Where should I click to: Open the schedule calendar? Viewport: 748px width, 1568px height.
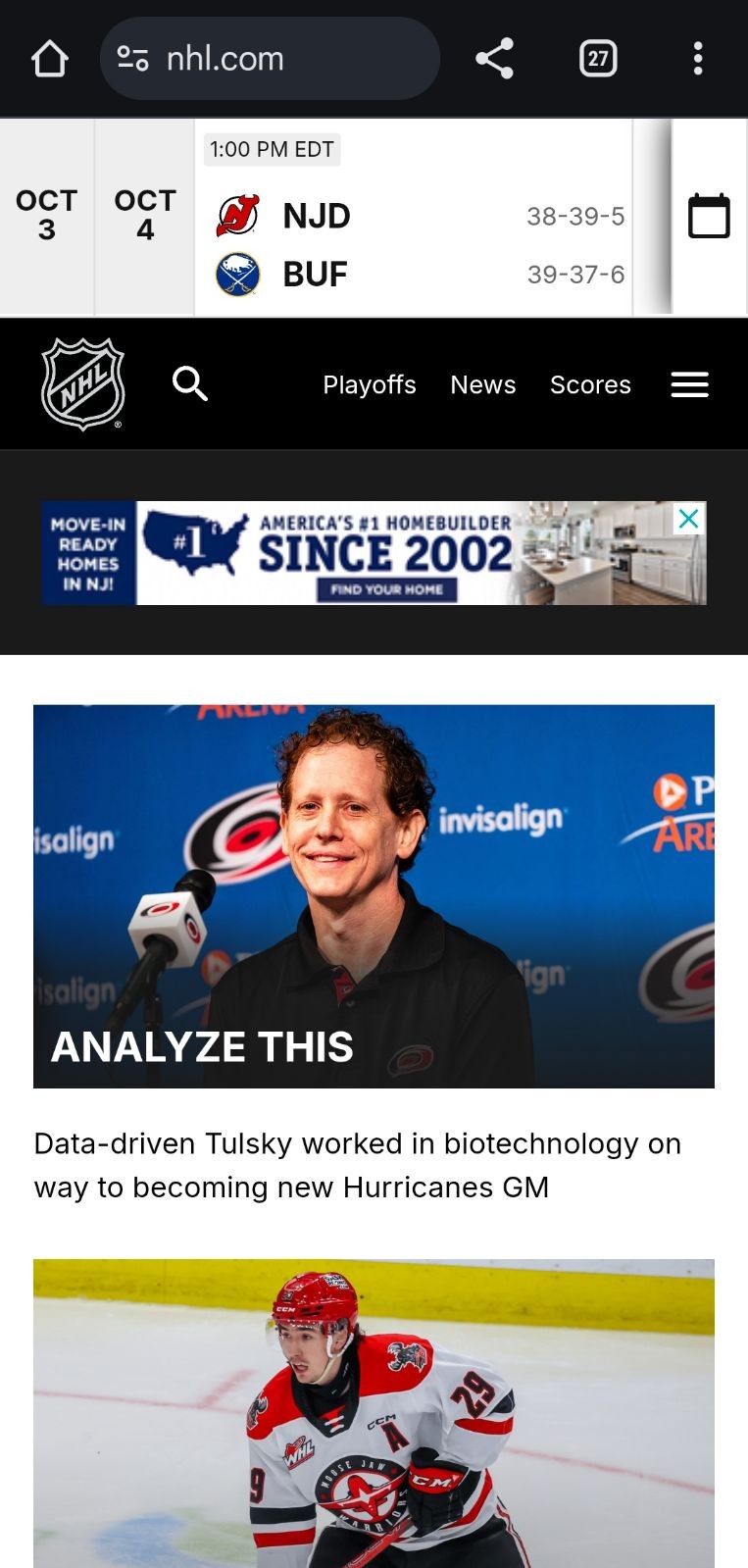pyautogui.click(x=709, y=216)
